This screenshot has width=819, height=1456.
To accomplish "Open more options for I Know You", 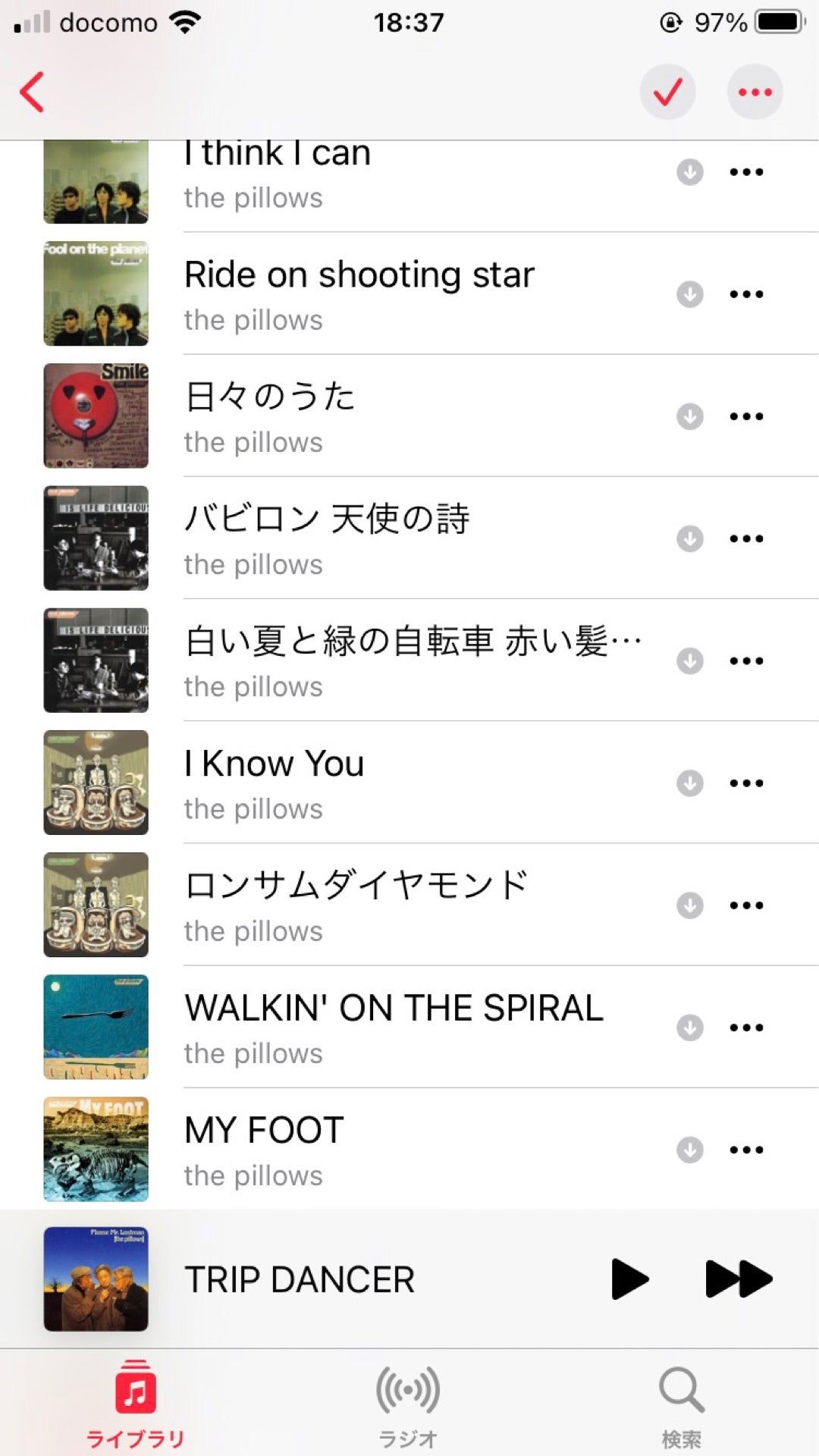I will click(746, 783).
